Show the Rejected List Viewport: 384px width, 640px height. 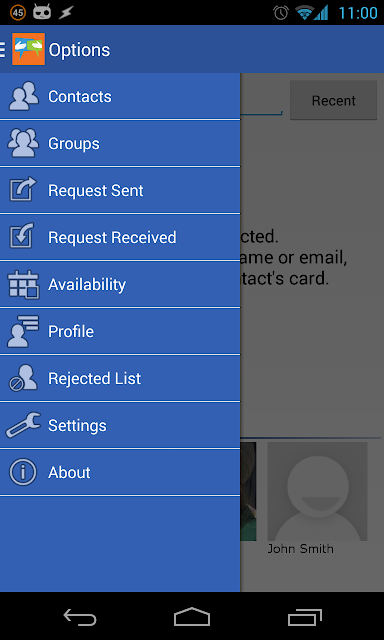(120, 378)
